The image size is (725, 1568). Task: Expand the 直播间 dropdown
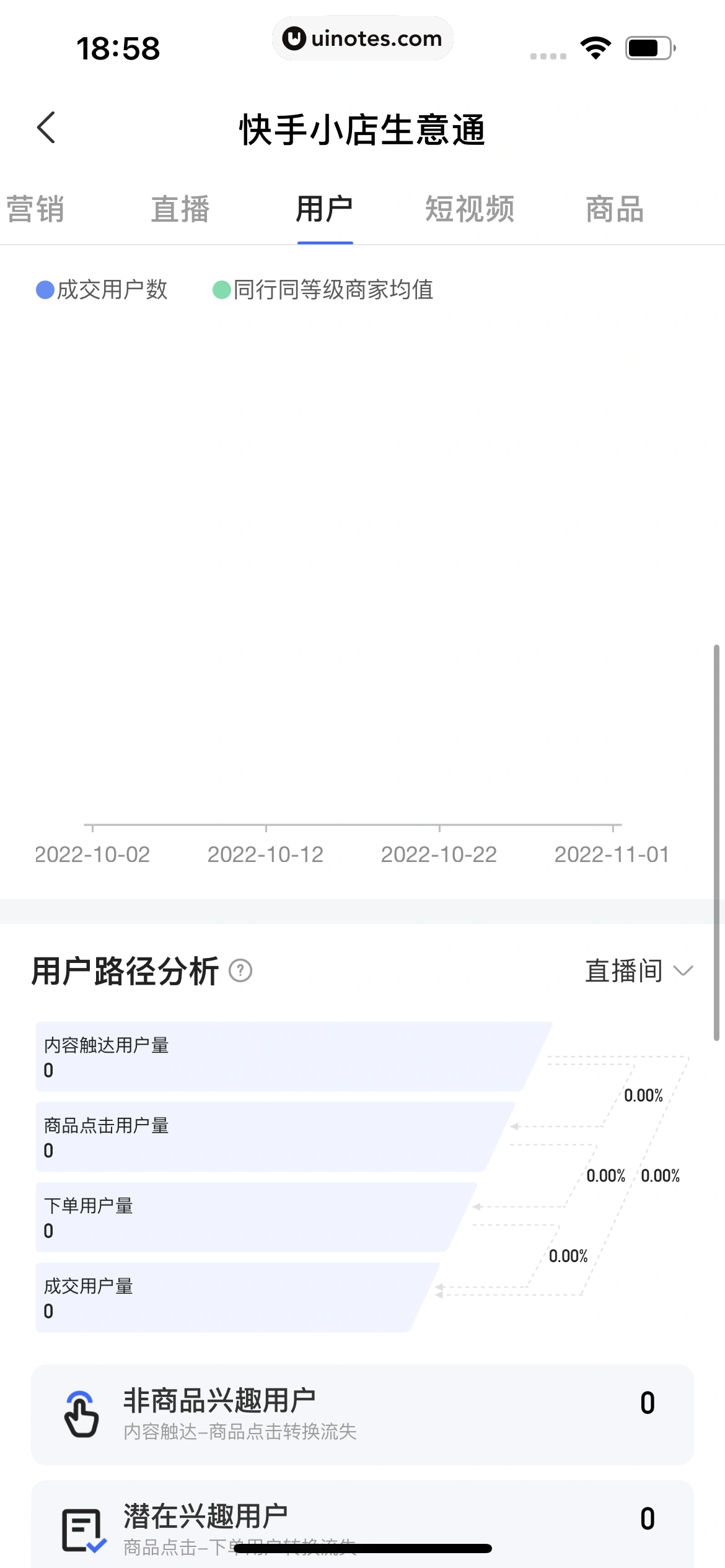click(x=639, y=970)
